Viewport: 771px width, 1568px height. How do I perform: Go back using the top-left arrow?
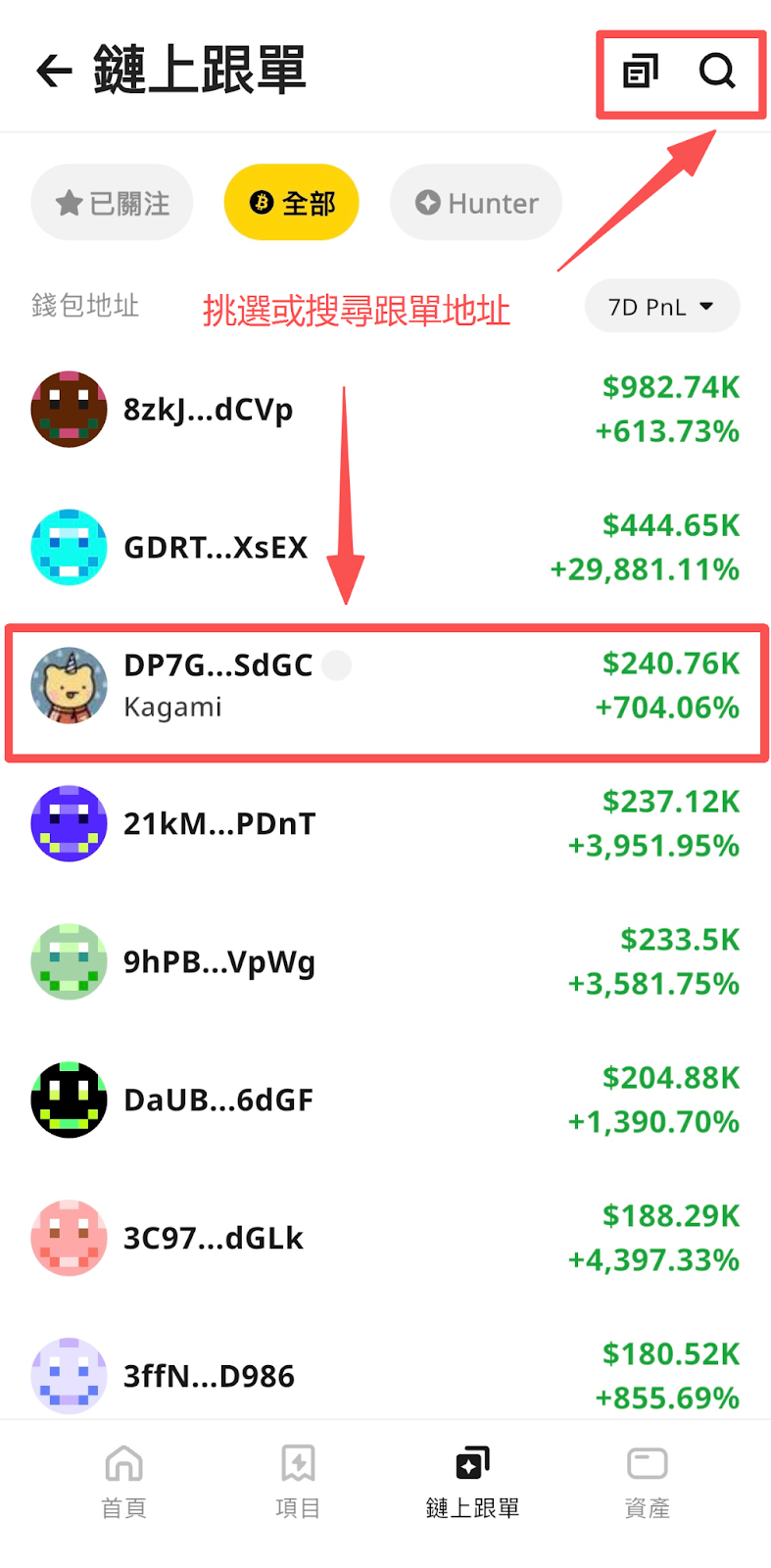(x=54, y=71)
